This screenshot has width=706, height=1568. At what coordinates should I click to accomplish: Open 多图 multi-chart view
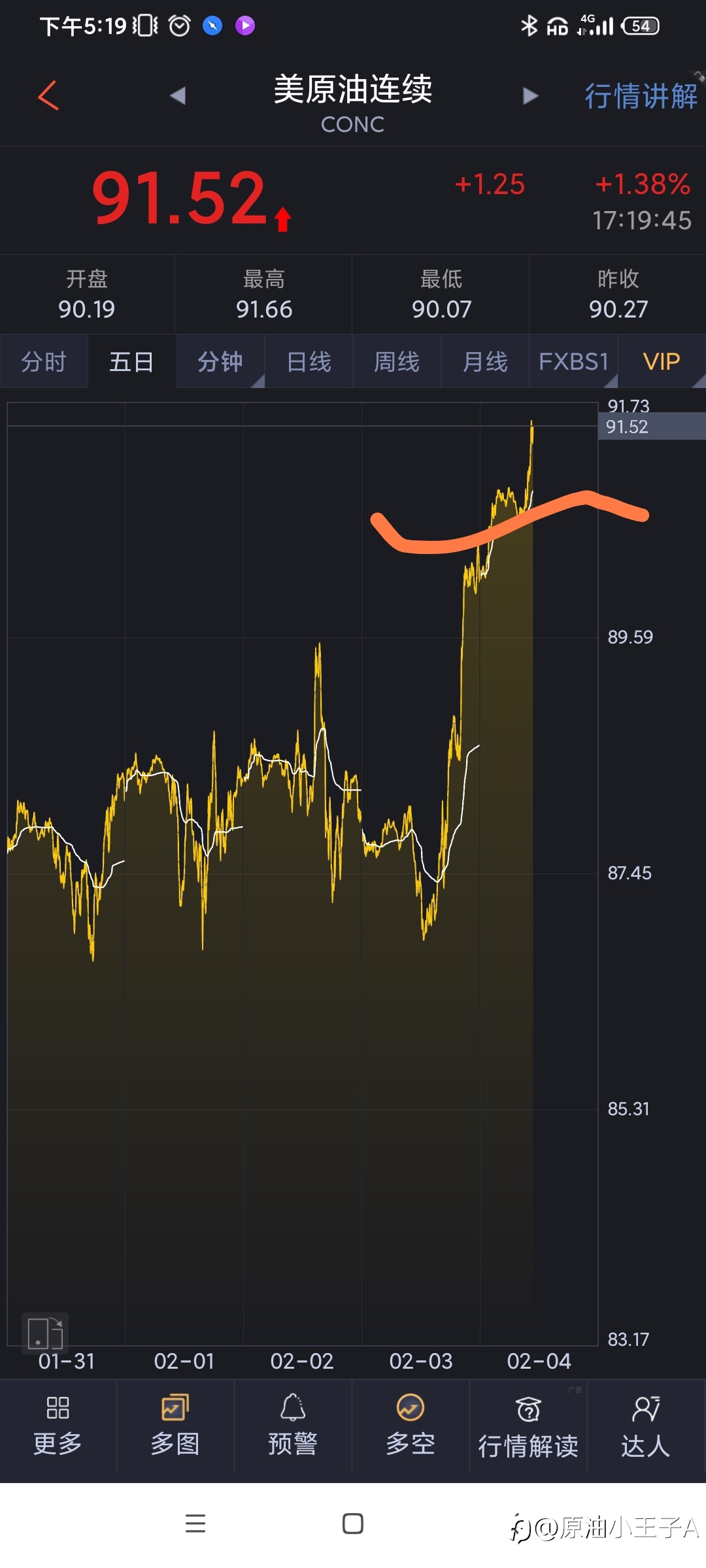click(175, 1426)
